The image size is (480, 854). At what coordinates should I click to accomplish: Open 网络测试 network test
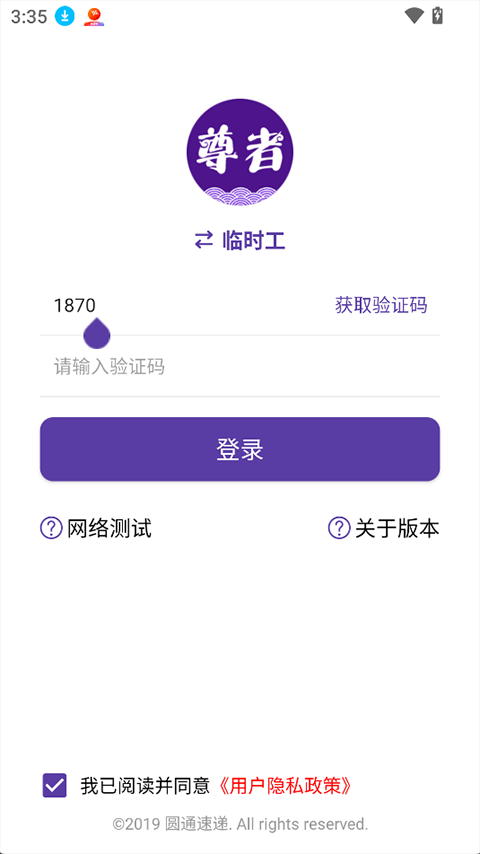(96, 528)
